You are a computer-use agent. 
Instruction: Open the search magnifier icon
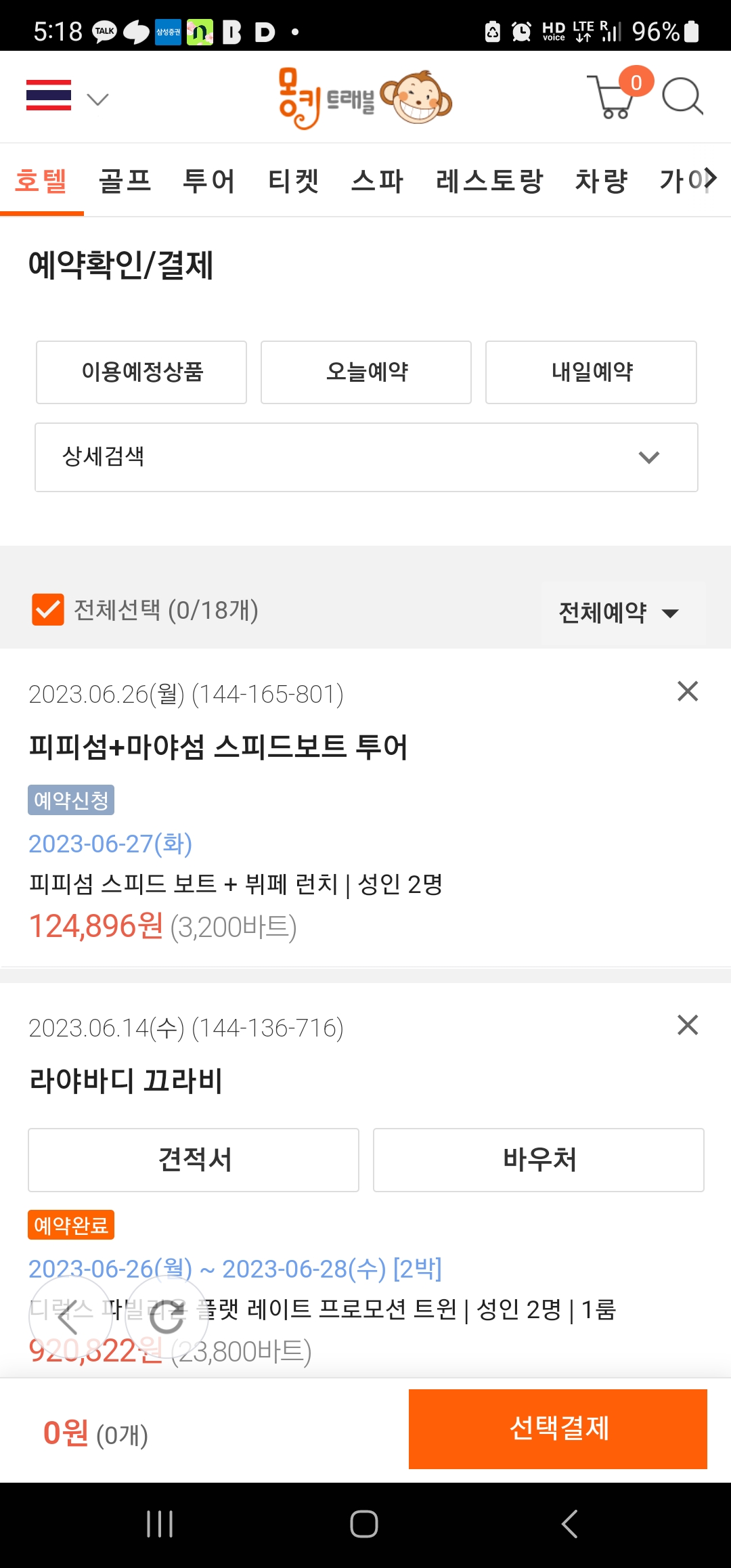[x=682, y=96]
